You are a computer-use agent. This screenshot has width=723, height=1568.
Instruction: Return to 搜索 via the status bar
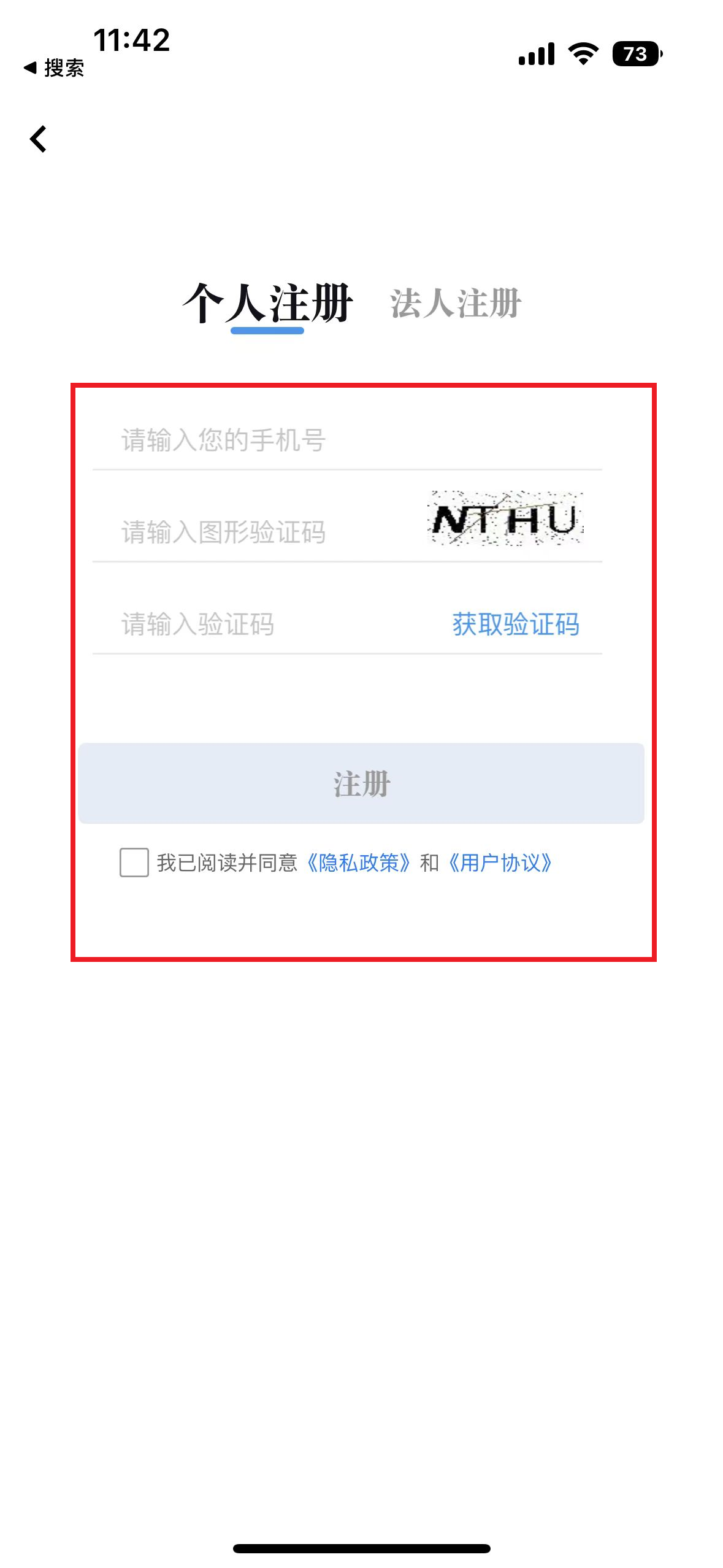[x=54, y=68]
